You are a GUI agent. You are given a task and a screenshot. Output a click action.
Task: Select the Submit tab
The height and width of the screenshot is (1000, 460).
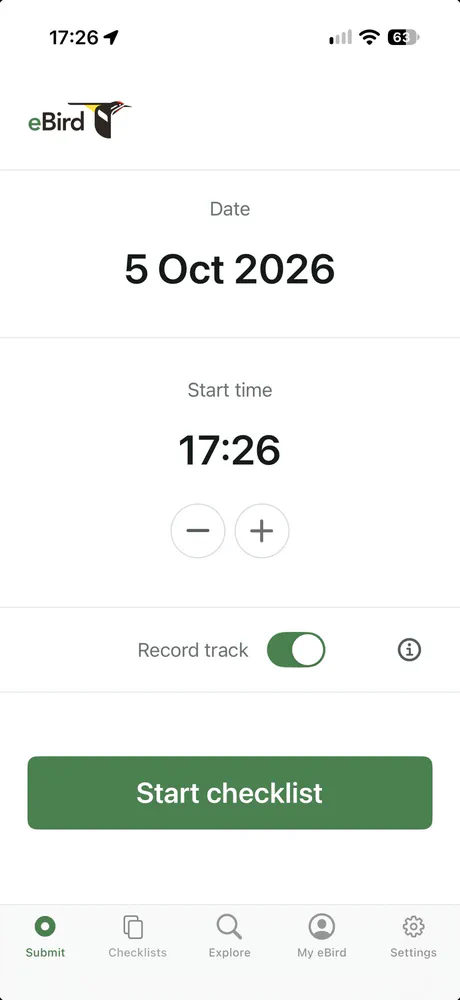click(x=45, y=936)
